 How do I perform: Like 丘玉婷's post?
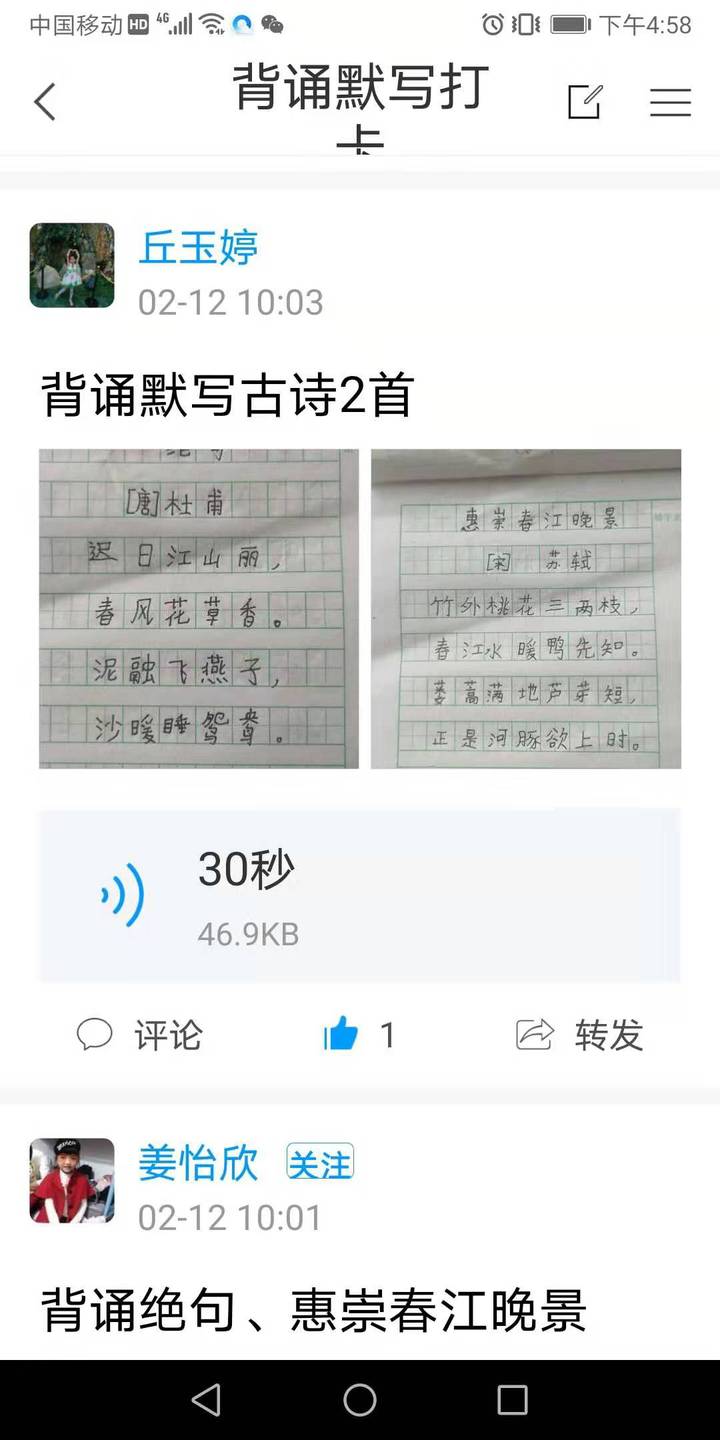tap(358, 1035)
